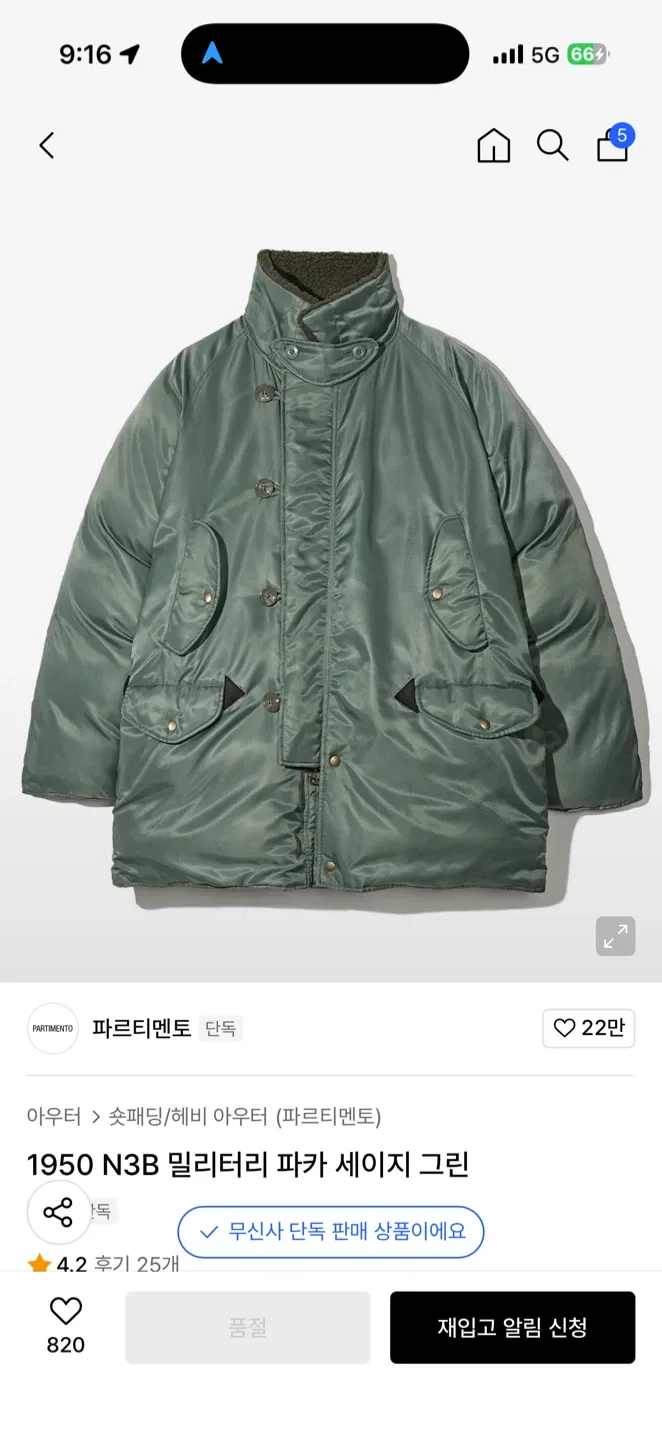This screenshot has width=662, height=1440.
Task: Open 숏패딩/헤비 아우터 (파르티멘토) category
Action: coord(245,1116)
